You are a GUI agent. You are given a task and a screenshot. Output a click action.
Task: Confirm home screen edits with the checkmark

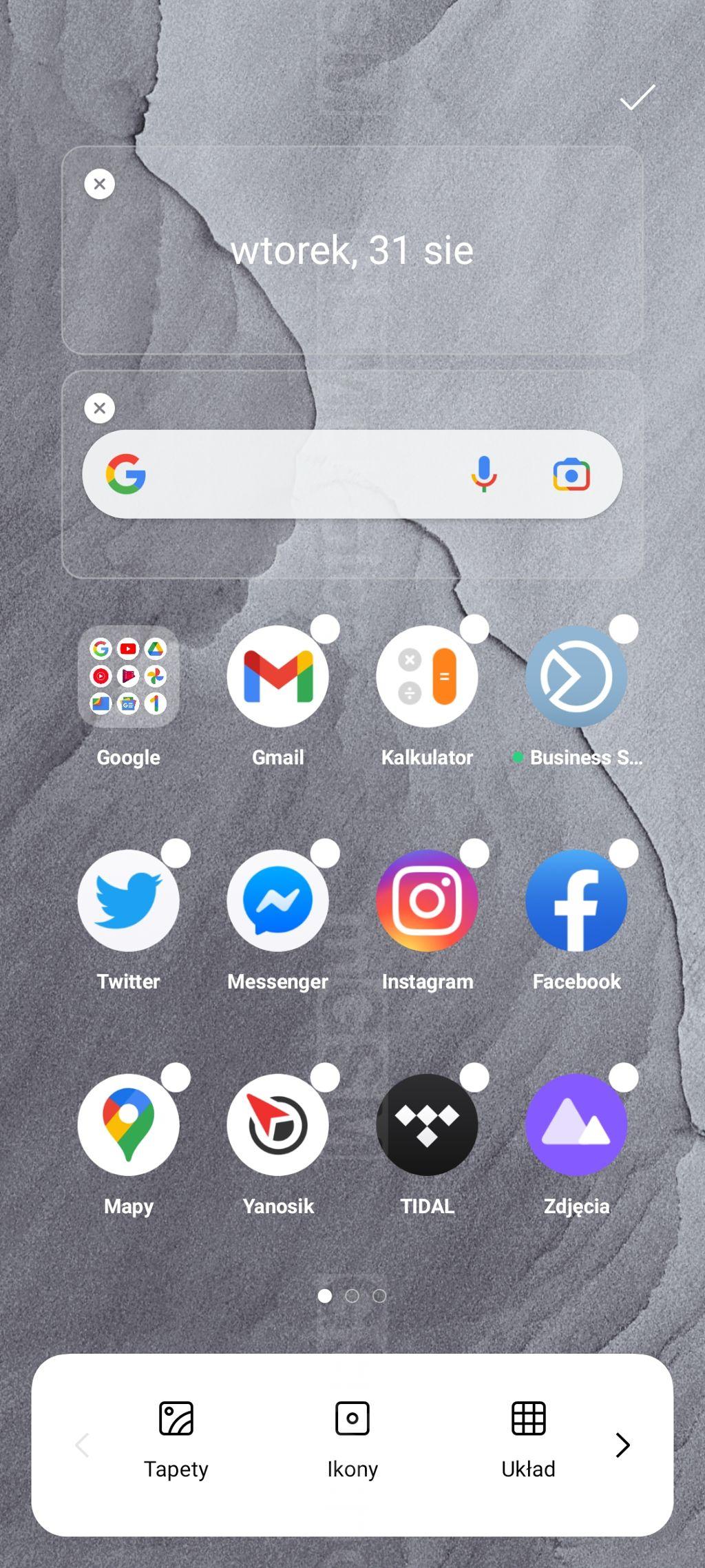click(x=637, y=99)
